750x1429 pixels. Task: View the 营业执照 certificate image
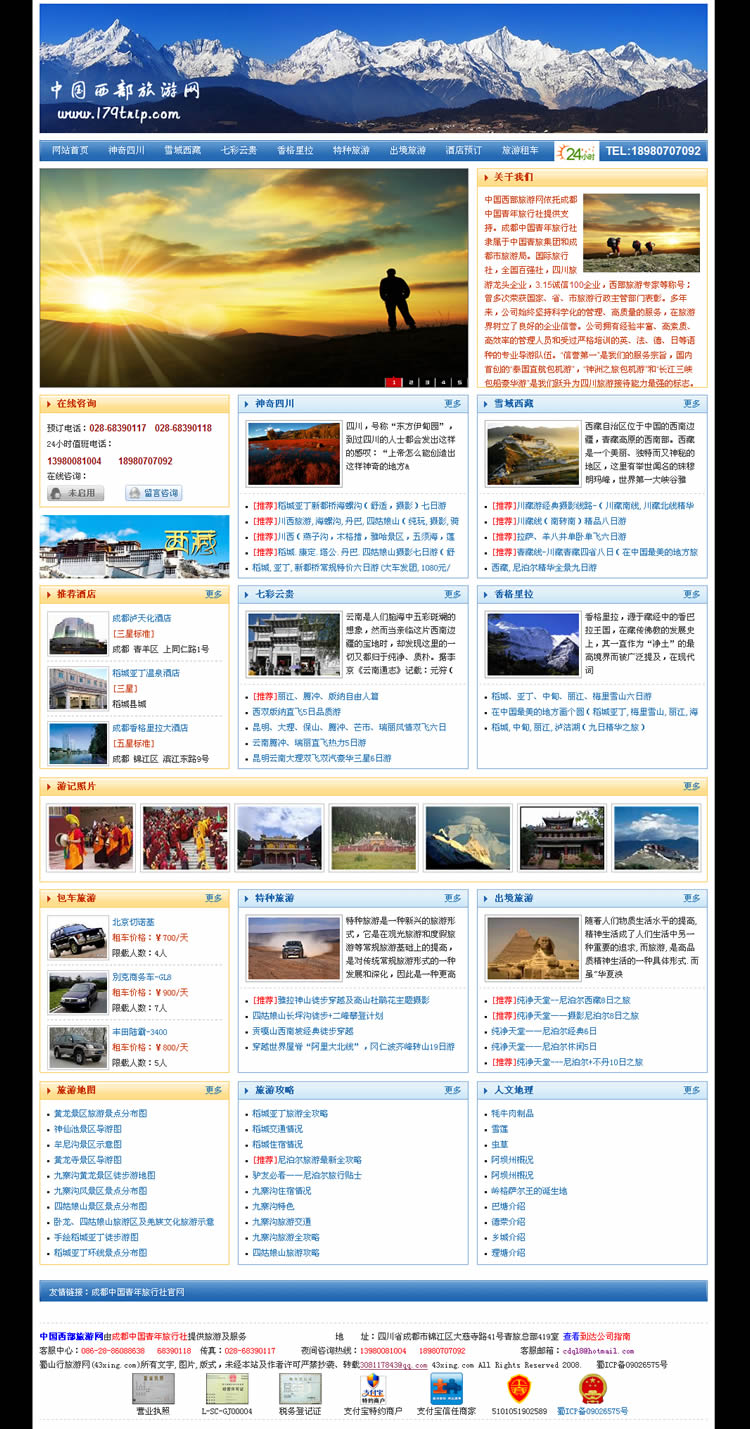pyautogui.click(x=153, y=1392)
